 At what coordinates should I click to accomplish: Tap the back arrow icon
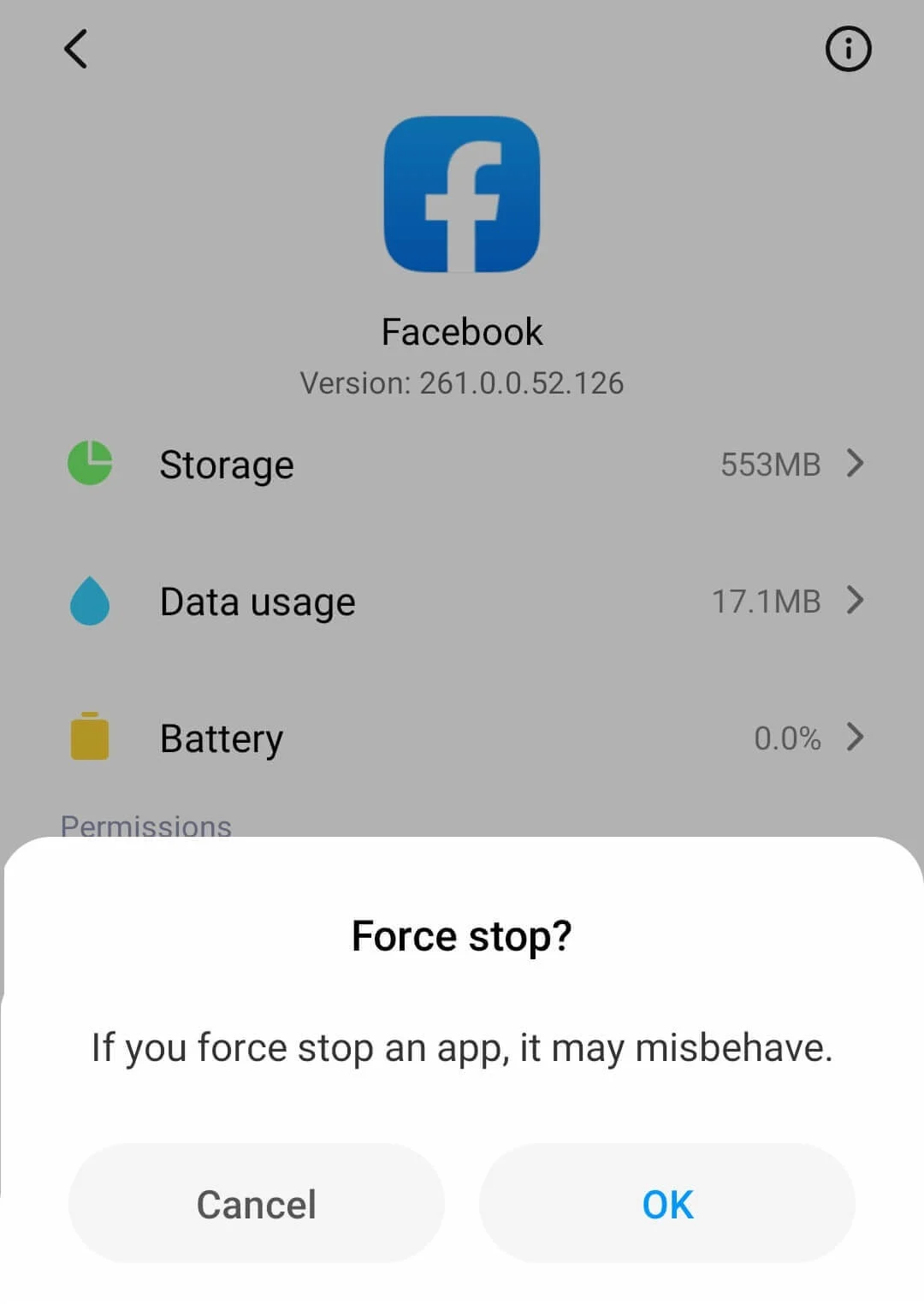click(75, 49)
